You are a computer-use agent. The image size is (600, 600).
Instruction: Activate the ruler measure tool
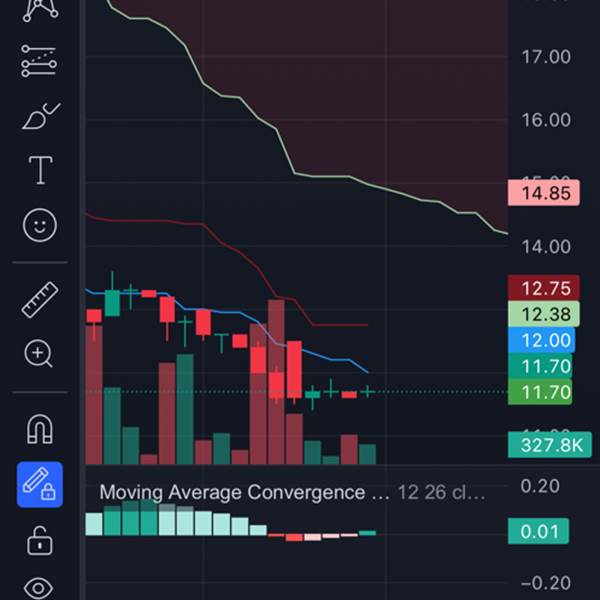39,299
